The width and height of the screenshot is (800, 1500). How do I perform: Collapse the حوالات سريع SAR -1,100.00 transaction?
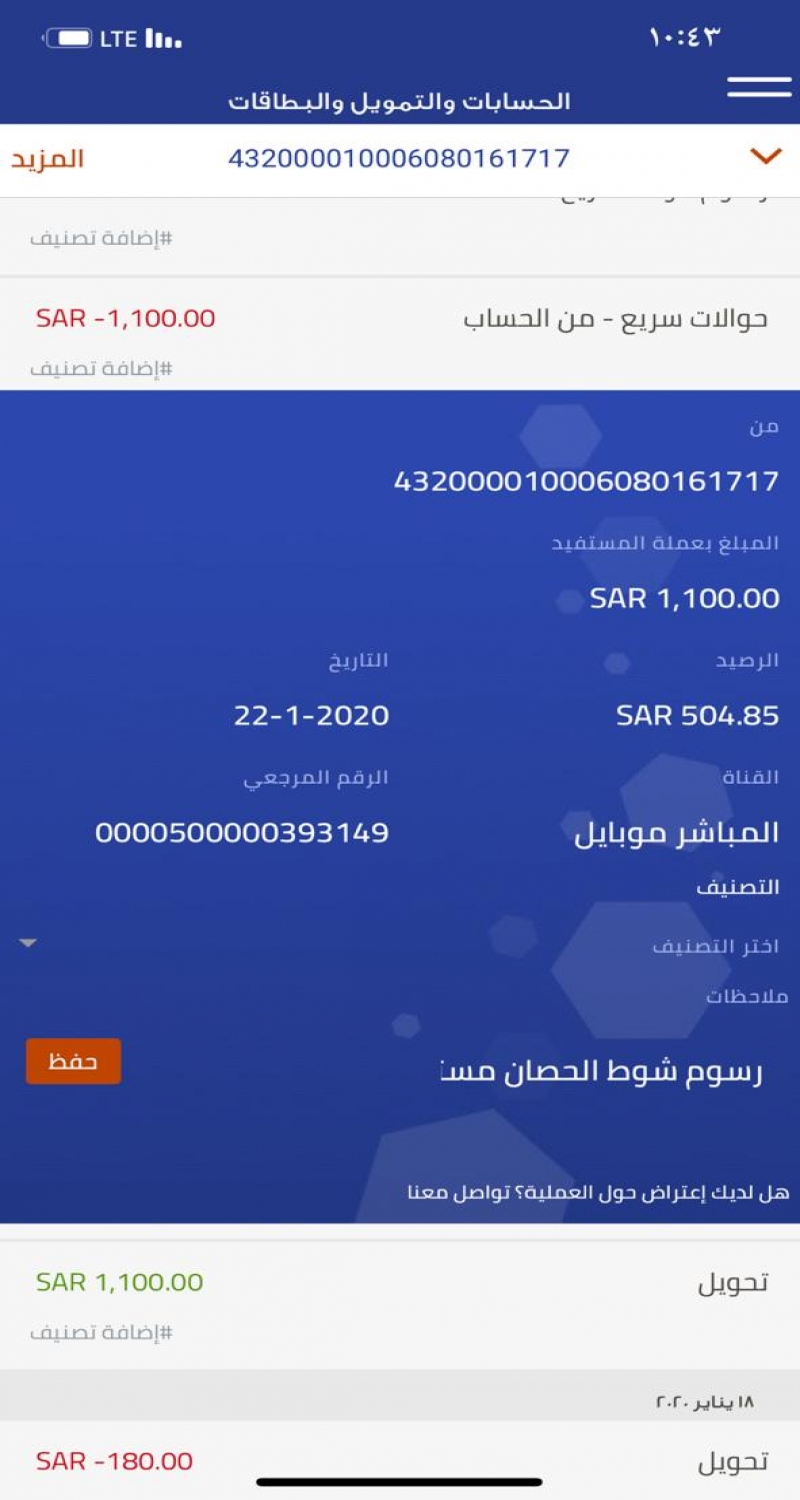click(400, 320)
